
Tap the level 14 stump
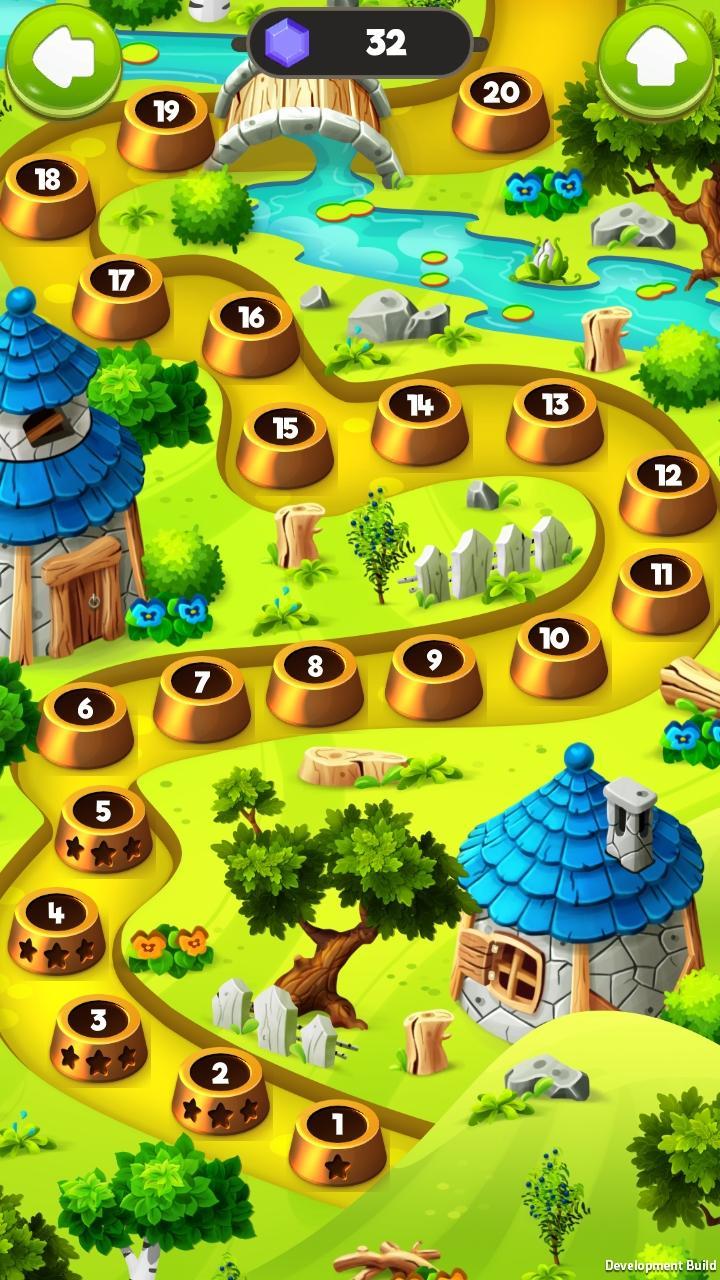pyautogui.click(x=420, y=419)
